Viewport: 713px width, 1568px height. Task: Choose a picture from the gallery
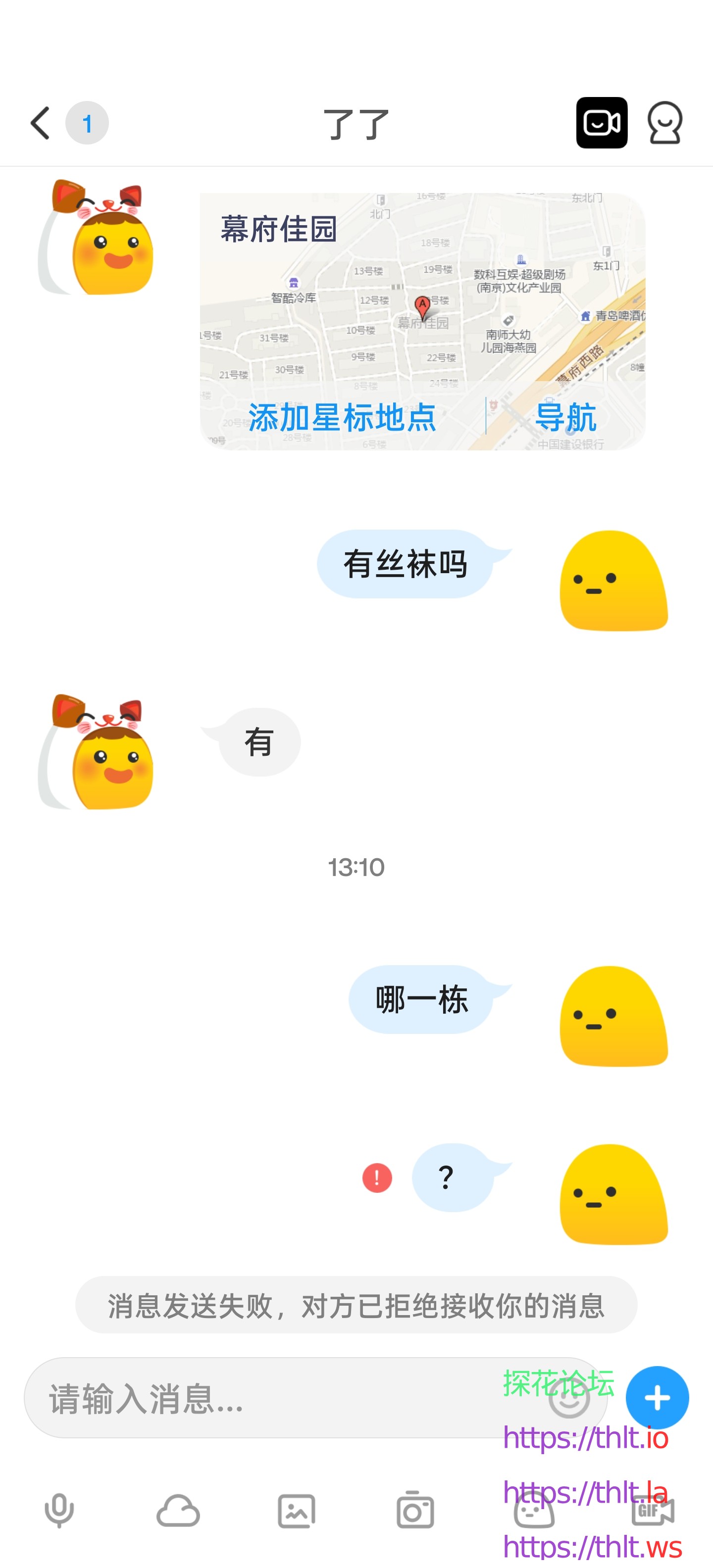coord(297,1511)
